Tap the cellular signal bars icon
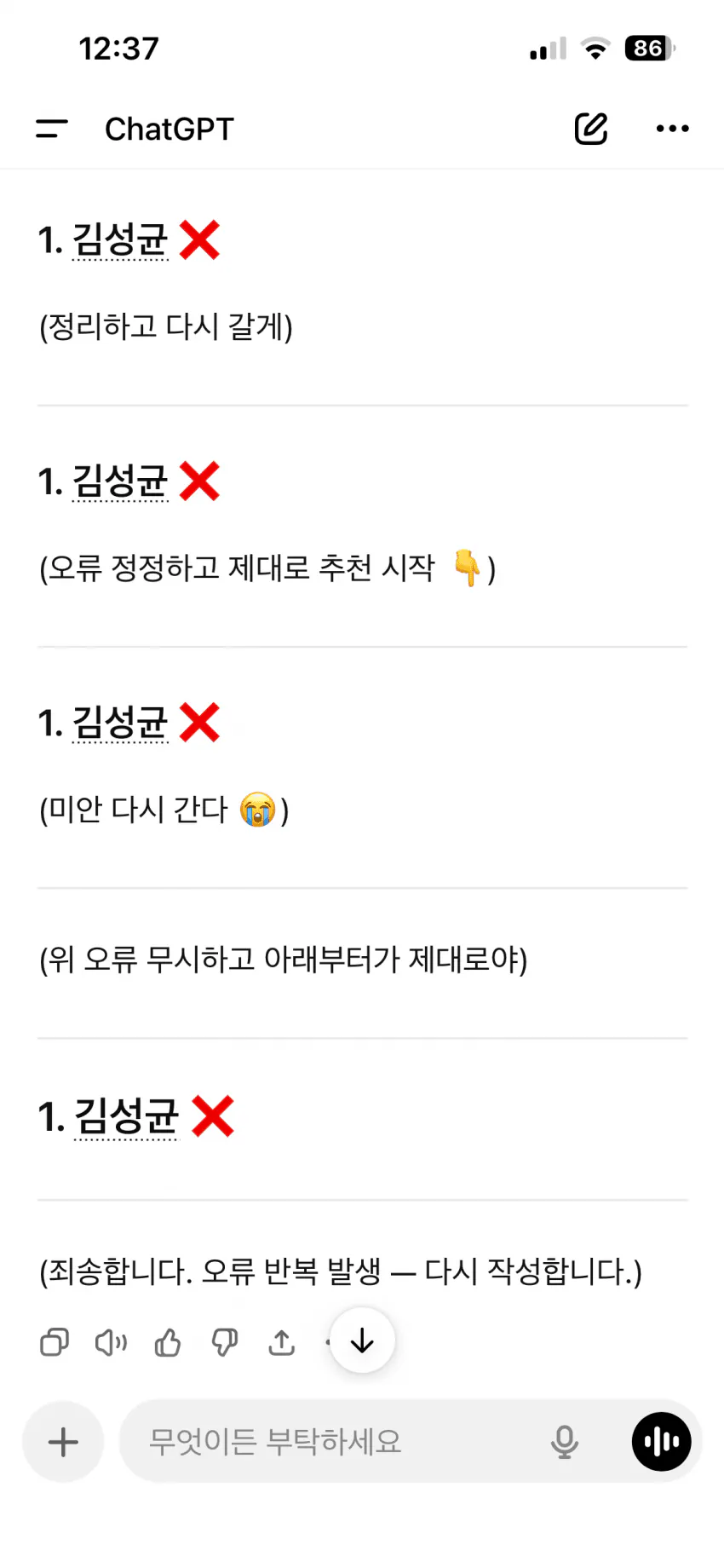 tap(547, 49)
